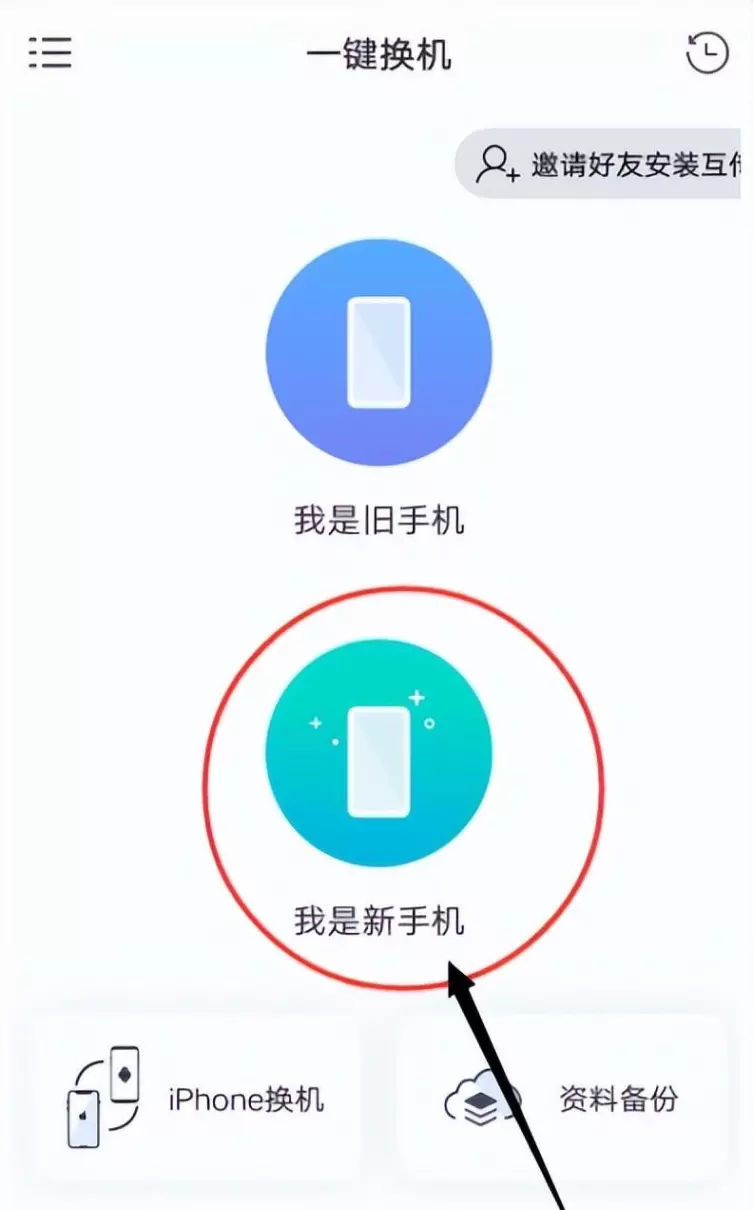Open the history clock icon
Screen dimensions: 753x1210
pyautogui.click(x=707, y=52)
